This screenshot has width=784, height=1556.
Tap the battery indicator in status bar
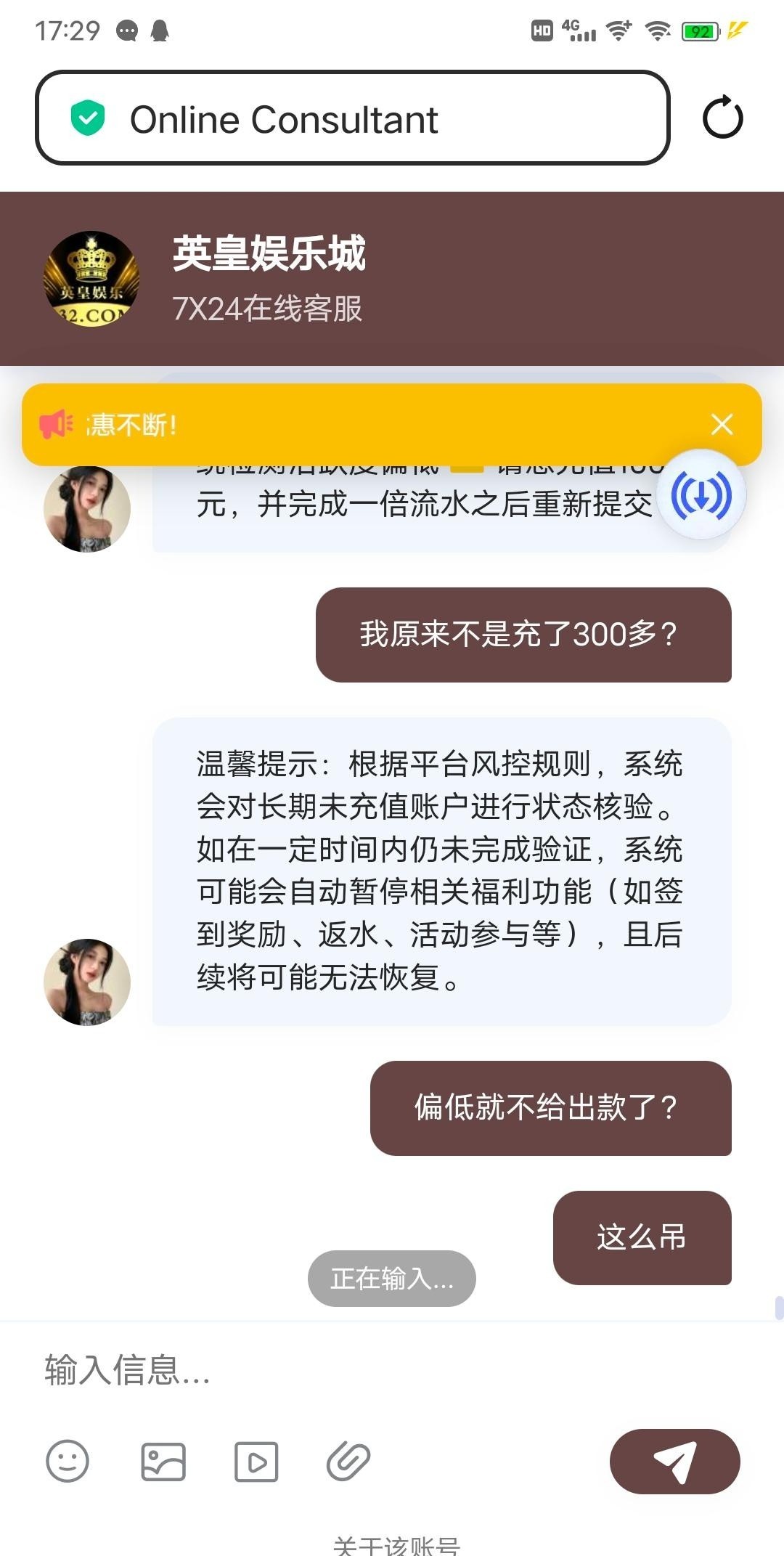pyautogui.click(x=700, y=30)
